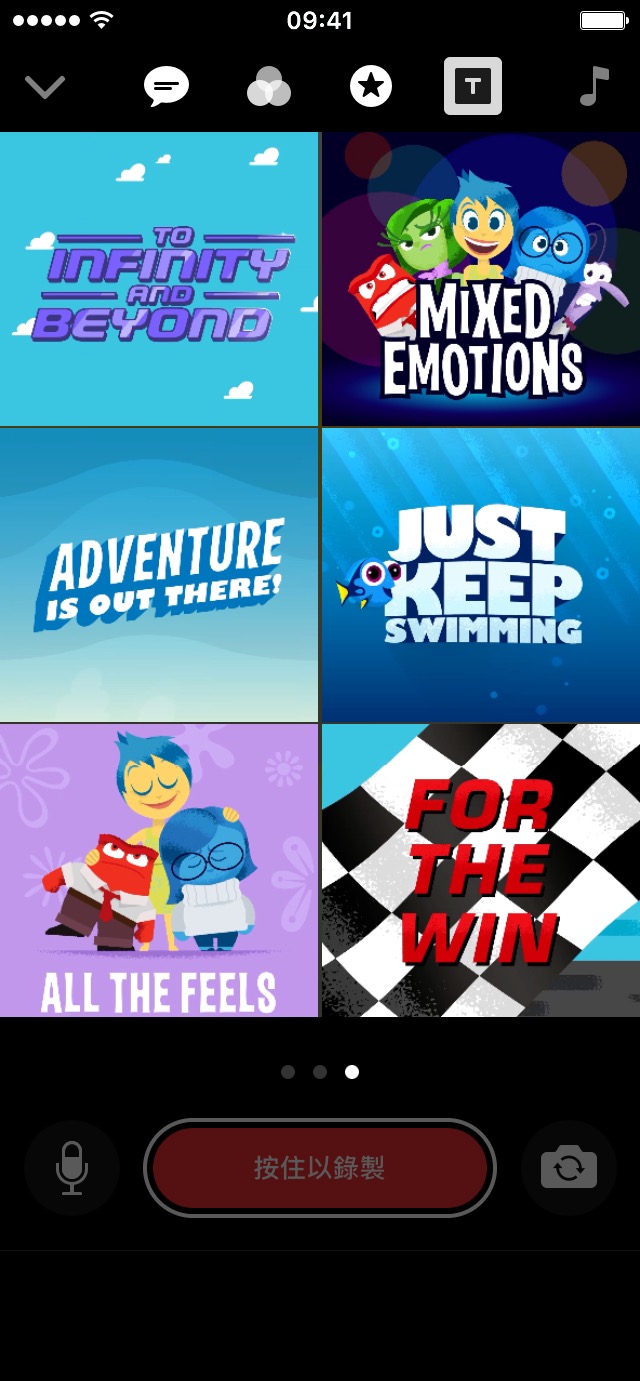The image size is (640, 1381).
Task: Choose the All The Feels poster
Action: coord(159,871)
